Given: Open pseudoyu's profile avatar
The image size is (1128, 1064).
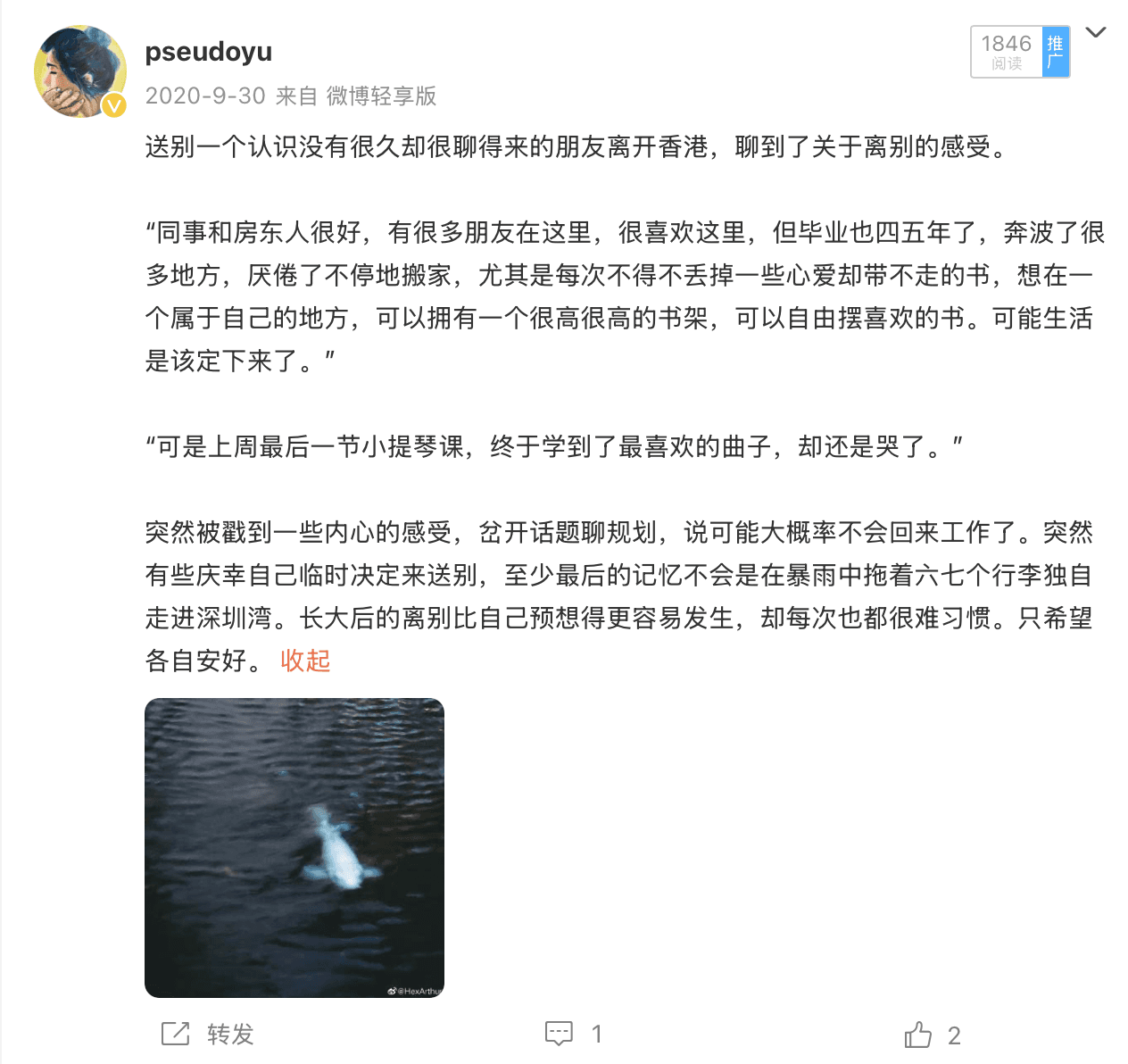Looking at the screenshot, I should pyautogui.click(x=79, y=71).
